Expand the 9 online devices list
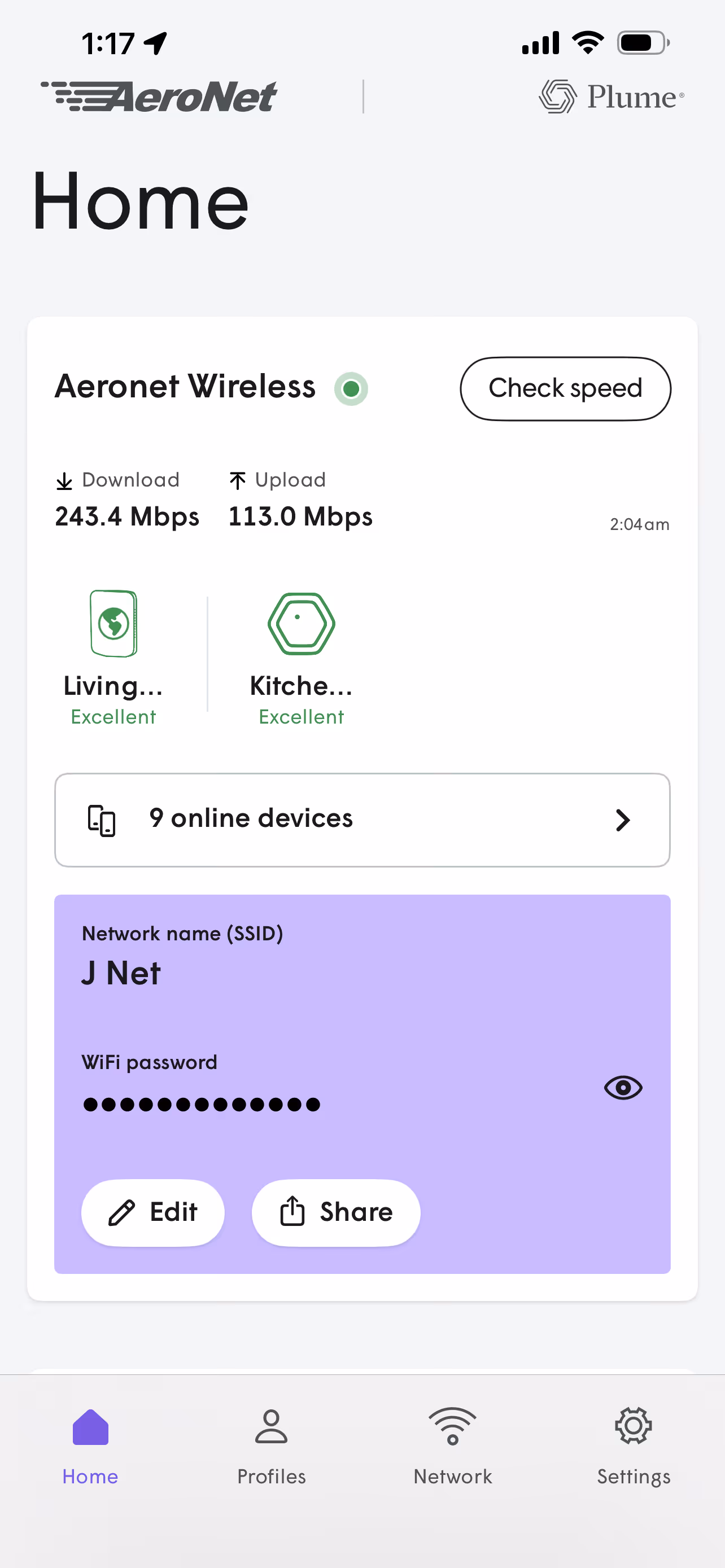Image resolution: width=725 pixels, height=1568 pixels. [361, 820]
